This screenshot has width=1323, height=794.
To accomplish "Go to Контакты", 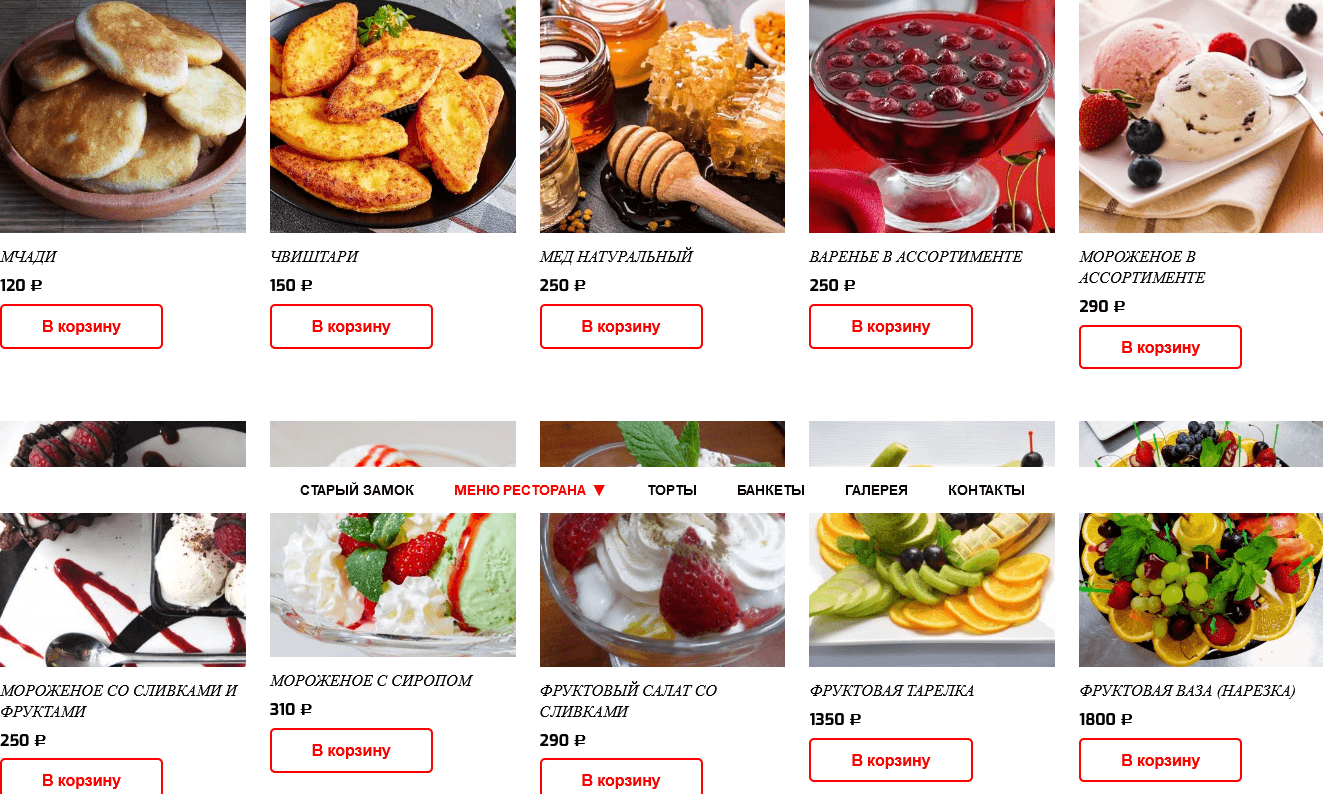I will 986,490.
